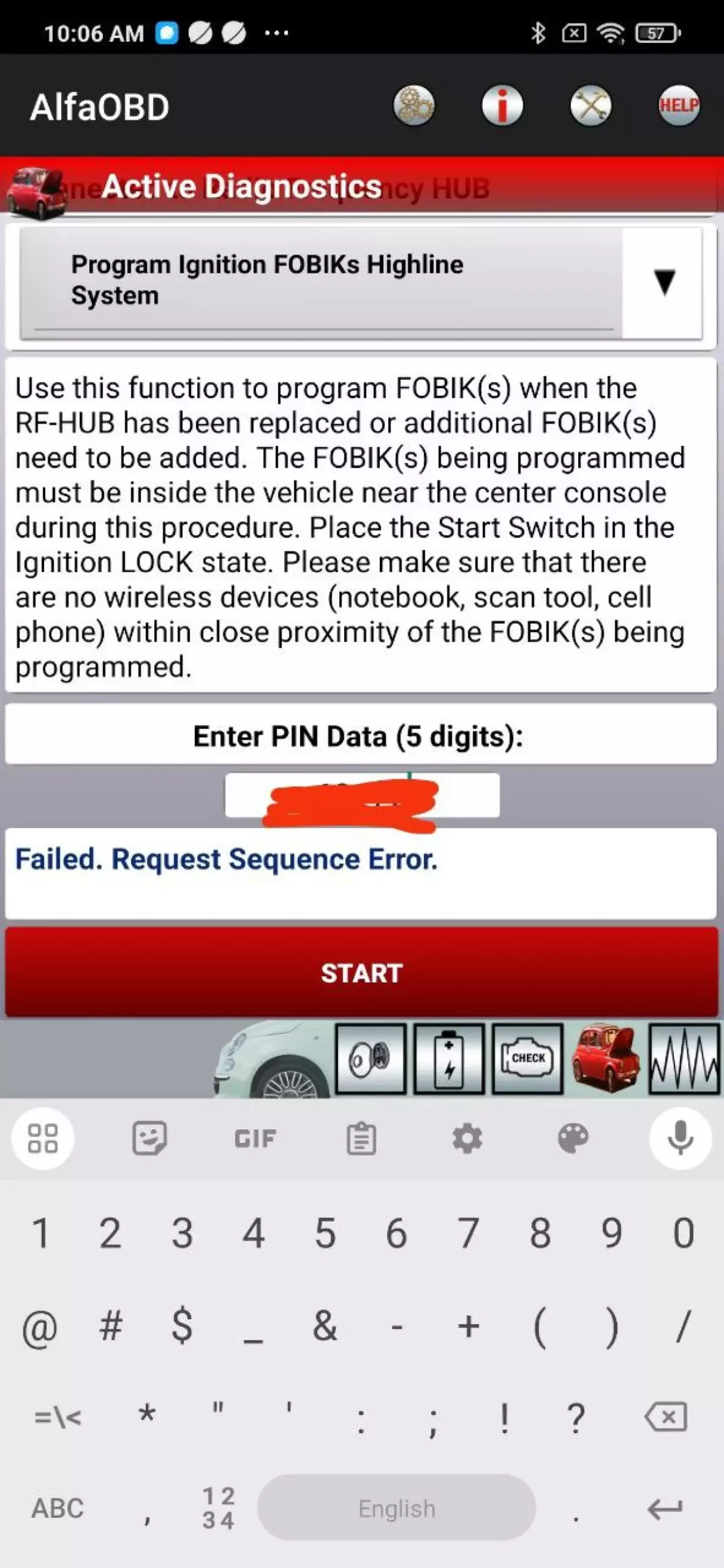724x1568 pixels.
Task: Tap the red START button
Action: (362, 973)
